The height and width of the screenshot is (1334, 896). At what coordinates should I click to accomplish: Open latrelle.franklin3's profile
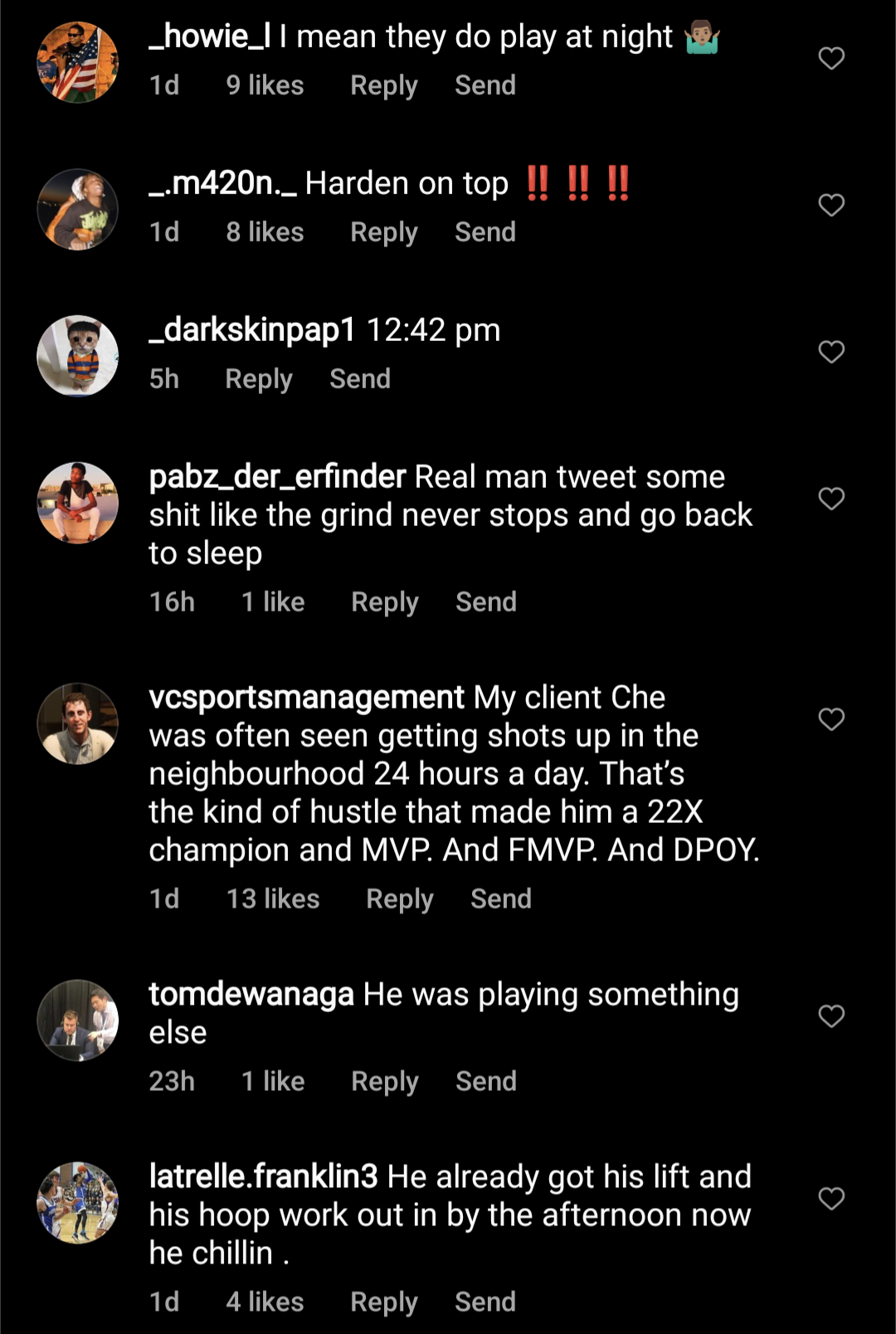point(262,1177)
